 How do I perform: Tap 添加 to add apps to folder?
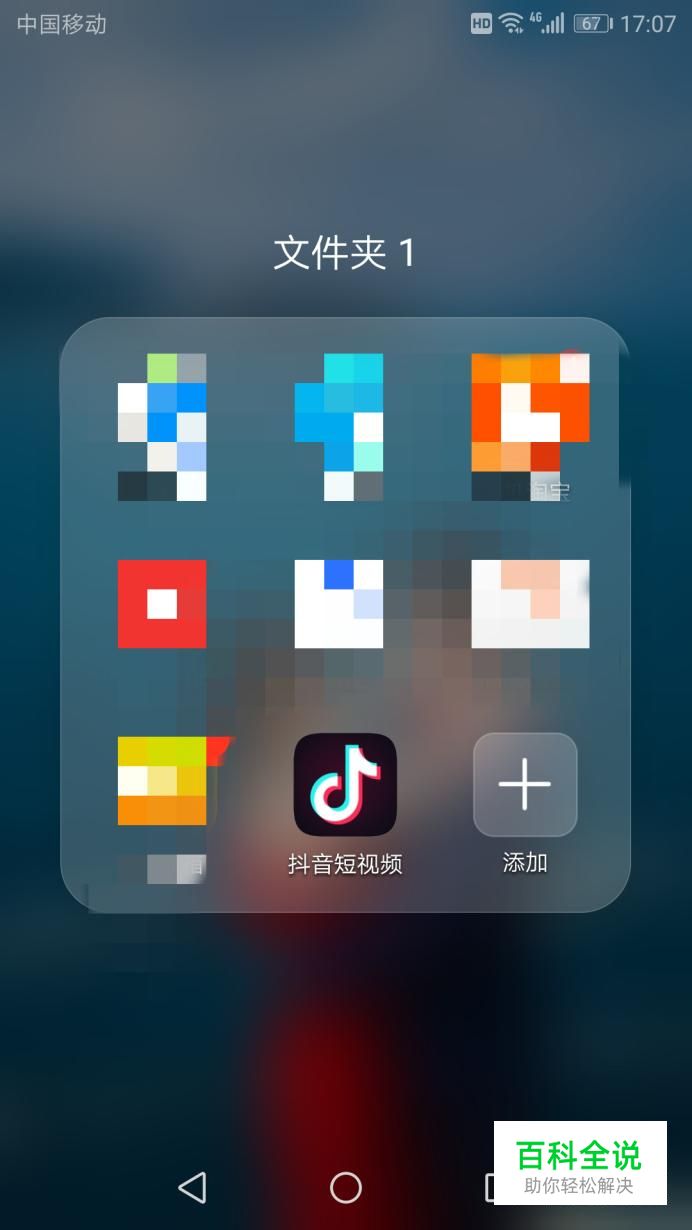point(525,785)
